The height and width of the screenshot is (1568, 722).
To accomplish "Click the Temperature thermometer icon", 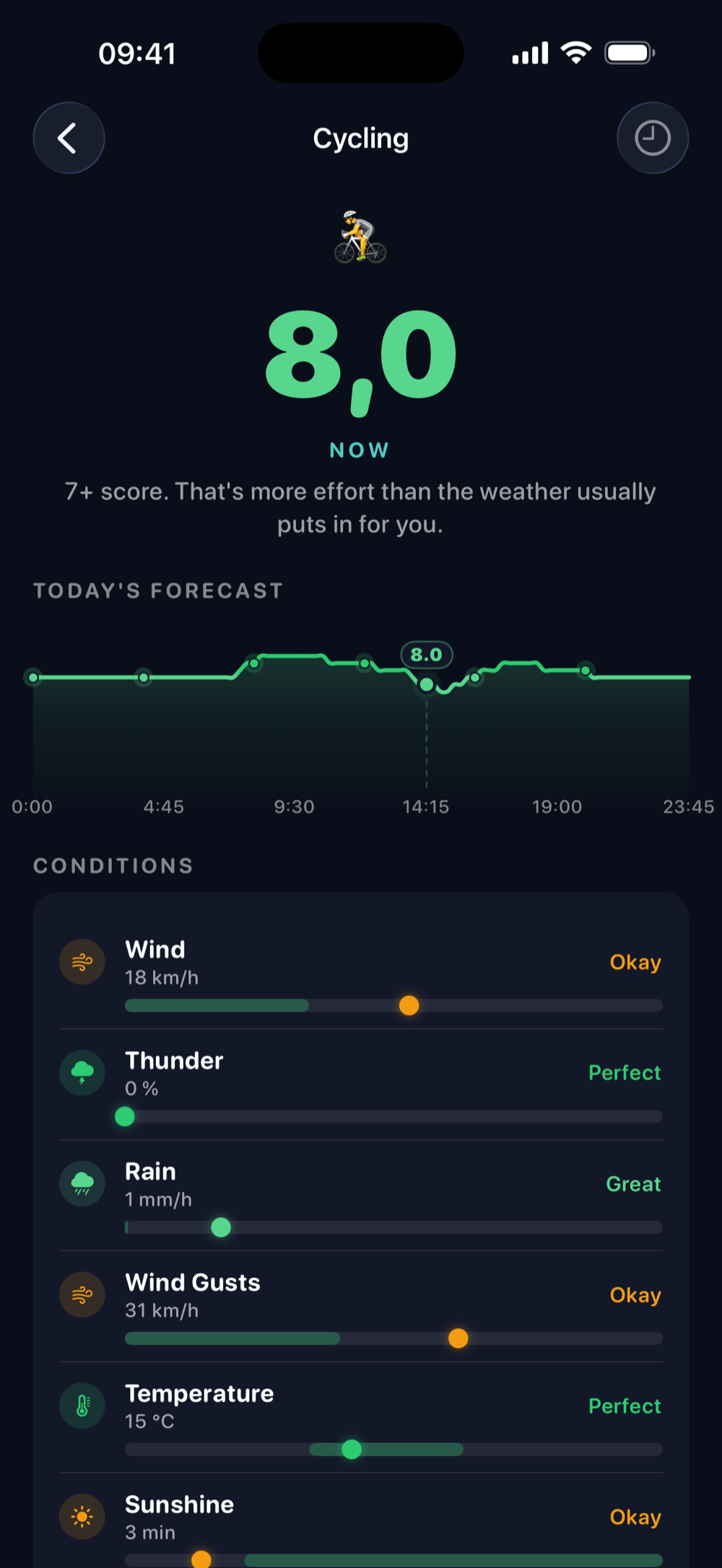I will point(82,1406).
